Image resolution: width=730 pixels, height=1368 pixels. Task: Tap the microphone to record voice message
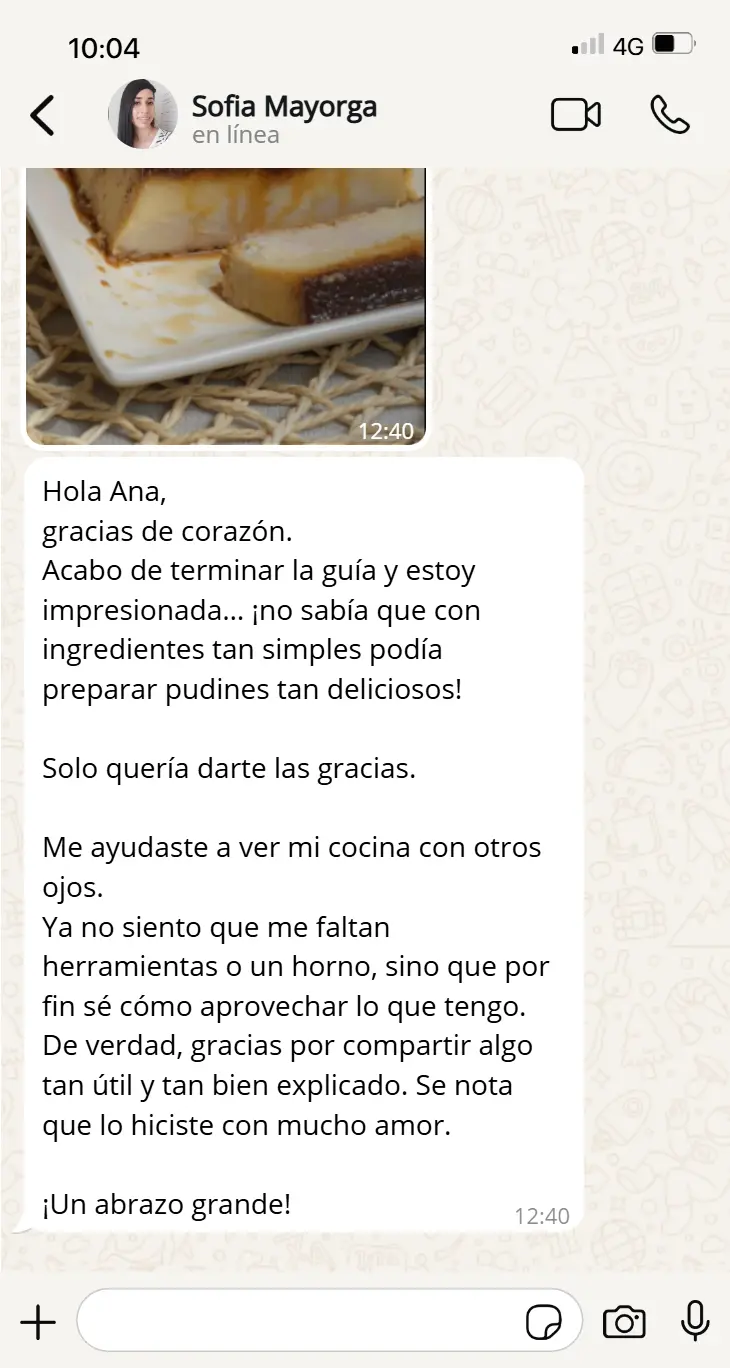coord(695,1322)
